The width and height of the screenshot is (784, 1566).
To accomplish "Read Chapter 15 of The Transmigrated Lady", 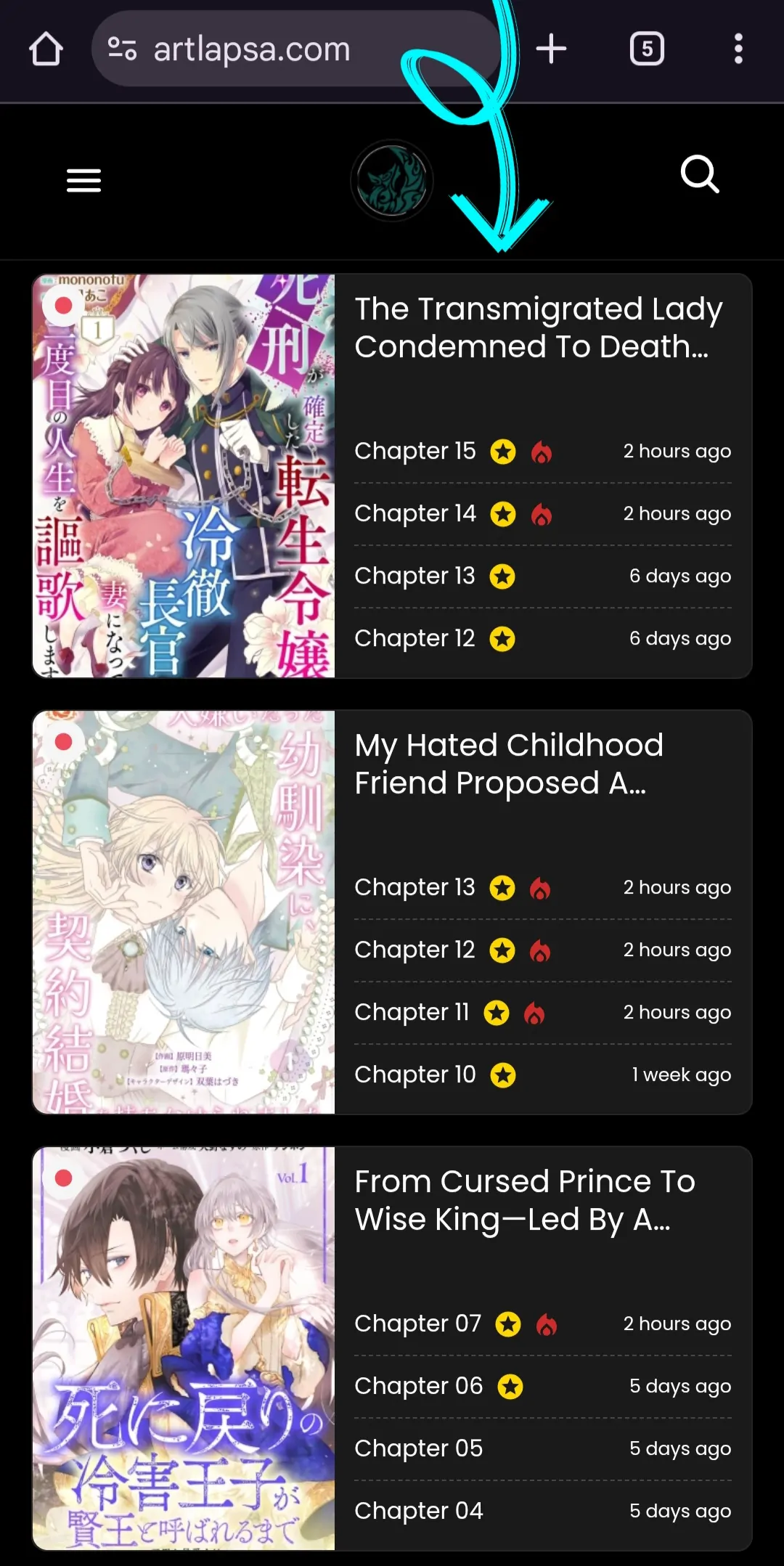I will (415, 451).
